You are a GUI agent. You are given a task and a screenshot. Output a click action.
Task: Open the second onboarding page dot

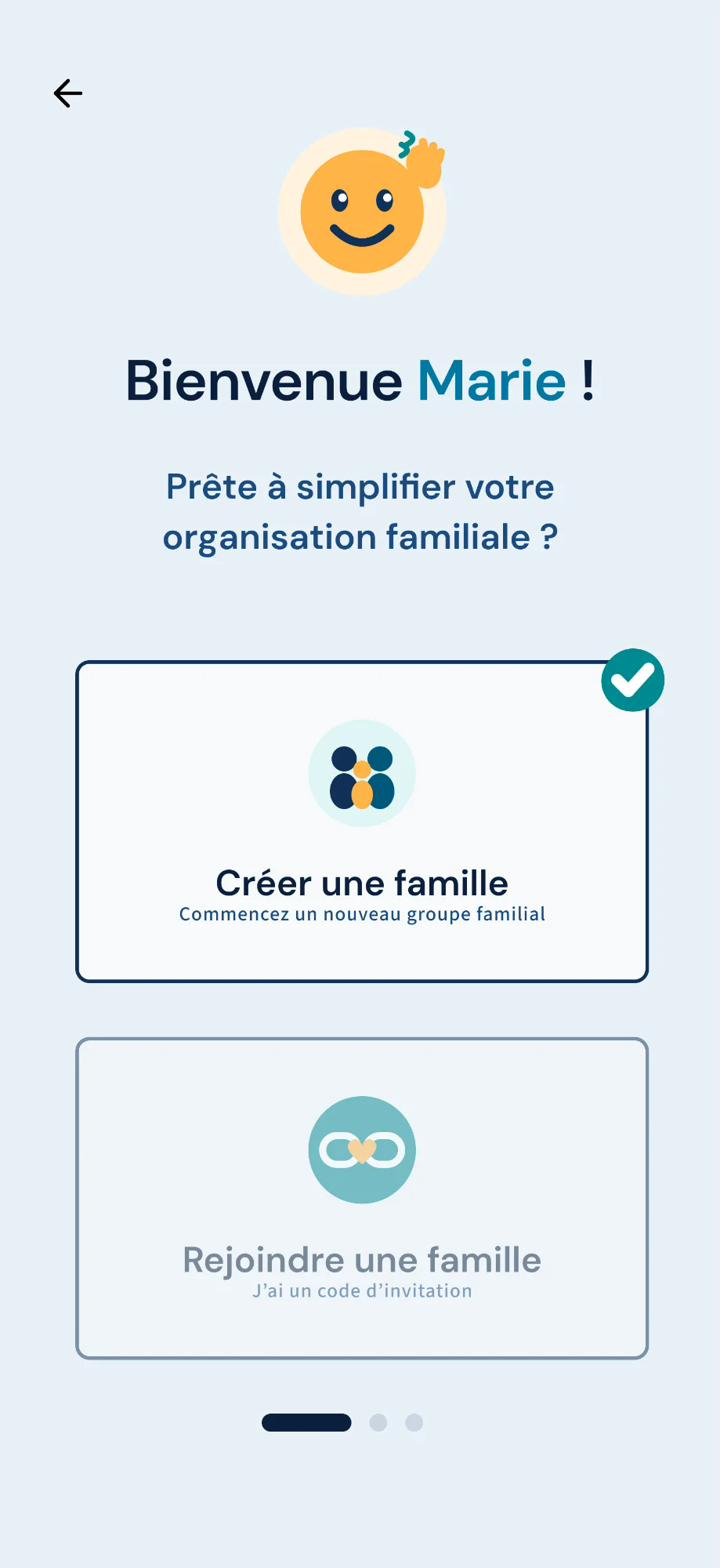pos(379,1422)
